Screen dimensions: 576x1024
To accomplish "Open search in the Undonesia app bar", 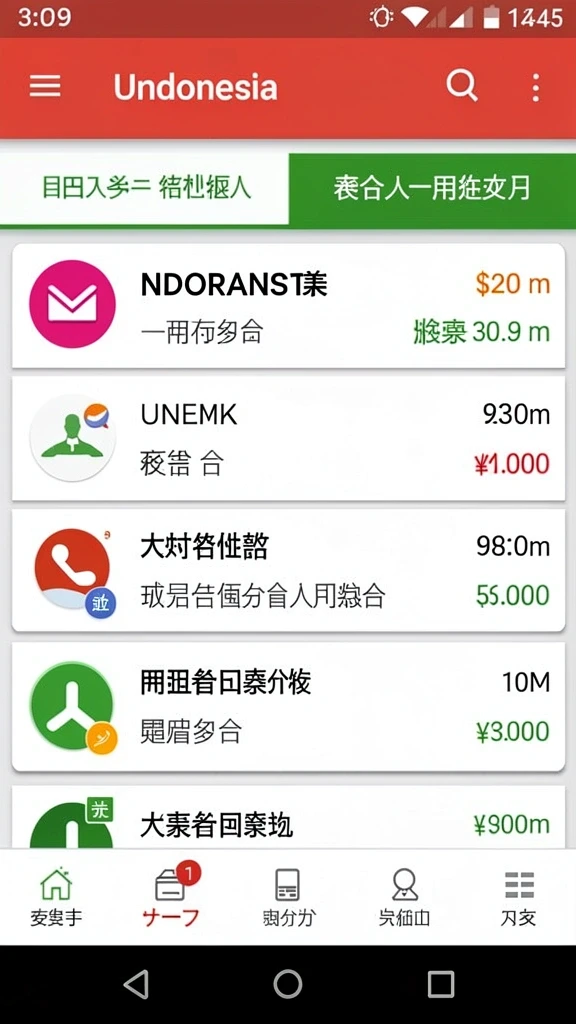I will point(462,86).
